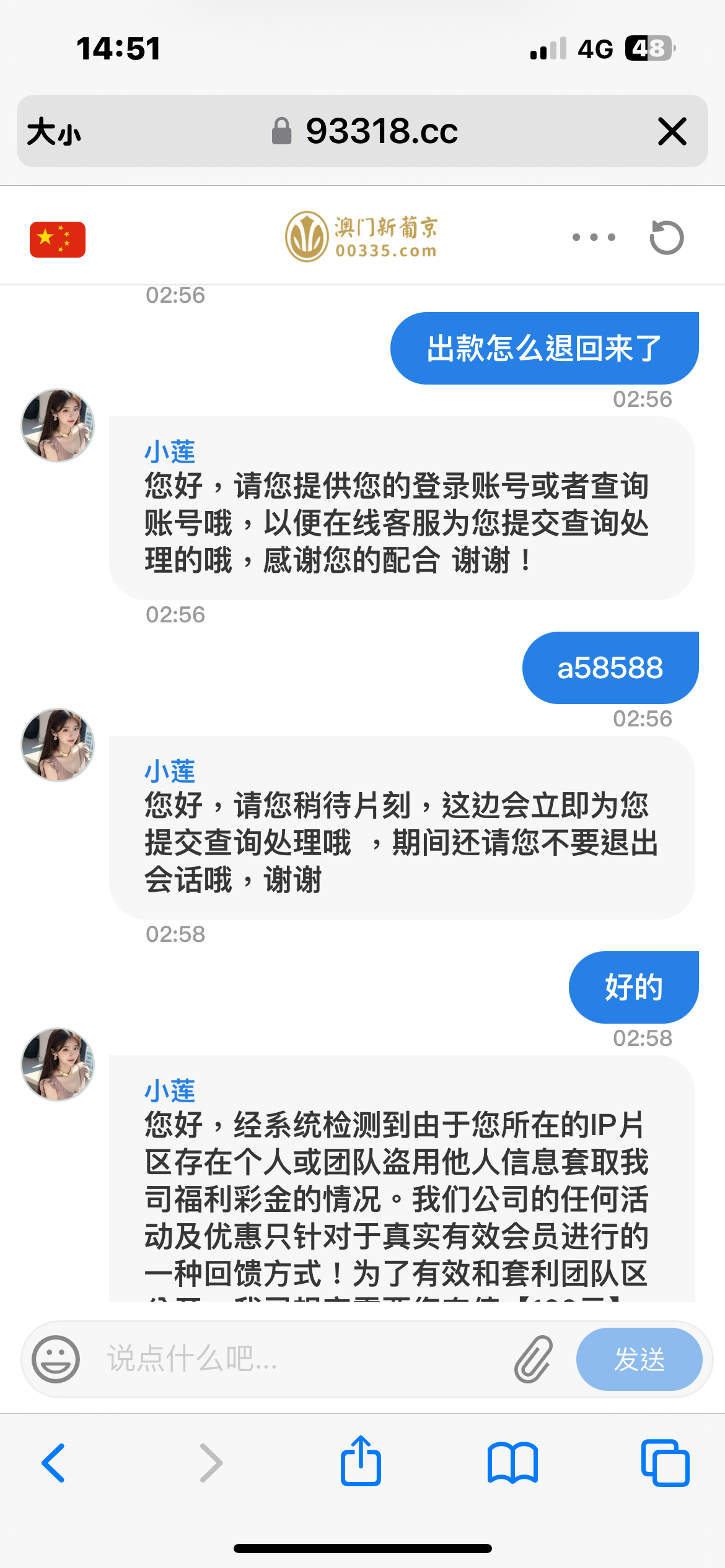Go back to the previous page
This screenshot has height=1568, width=725.
(54, 1463)
